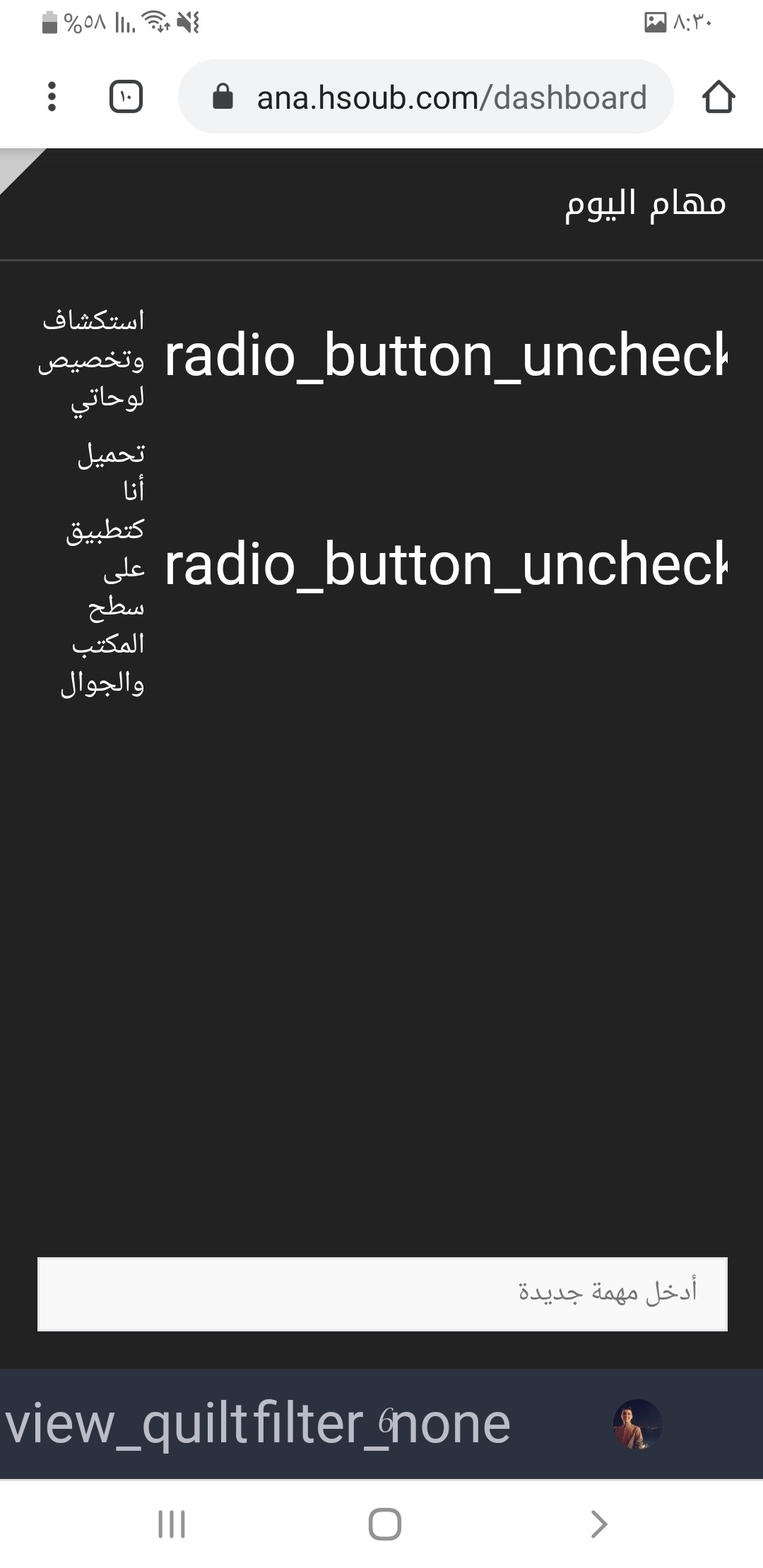This screenshot has height=1568, width=763.
Task: Open the browser tab switcher
Action: [126, 97]
